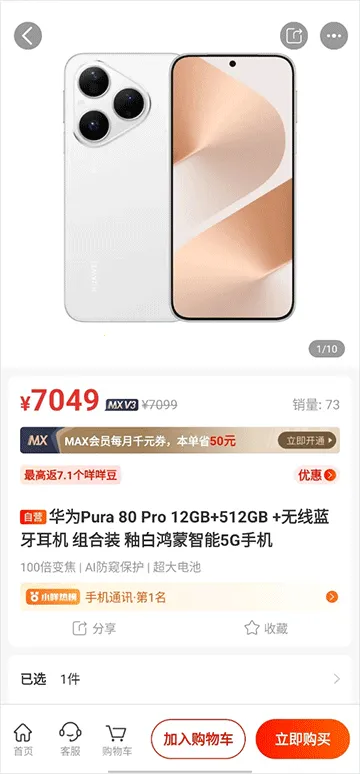This screenshot has height=774, width=360.
Task: Add product to favorites via 收藏
Action: (266, 628)
